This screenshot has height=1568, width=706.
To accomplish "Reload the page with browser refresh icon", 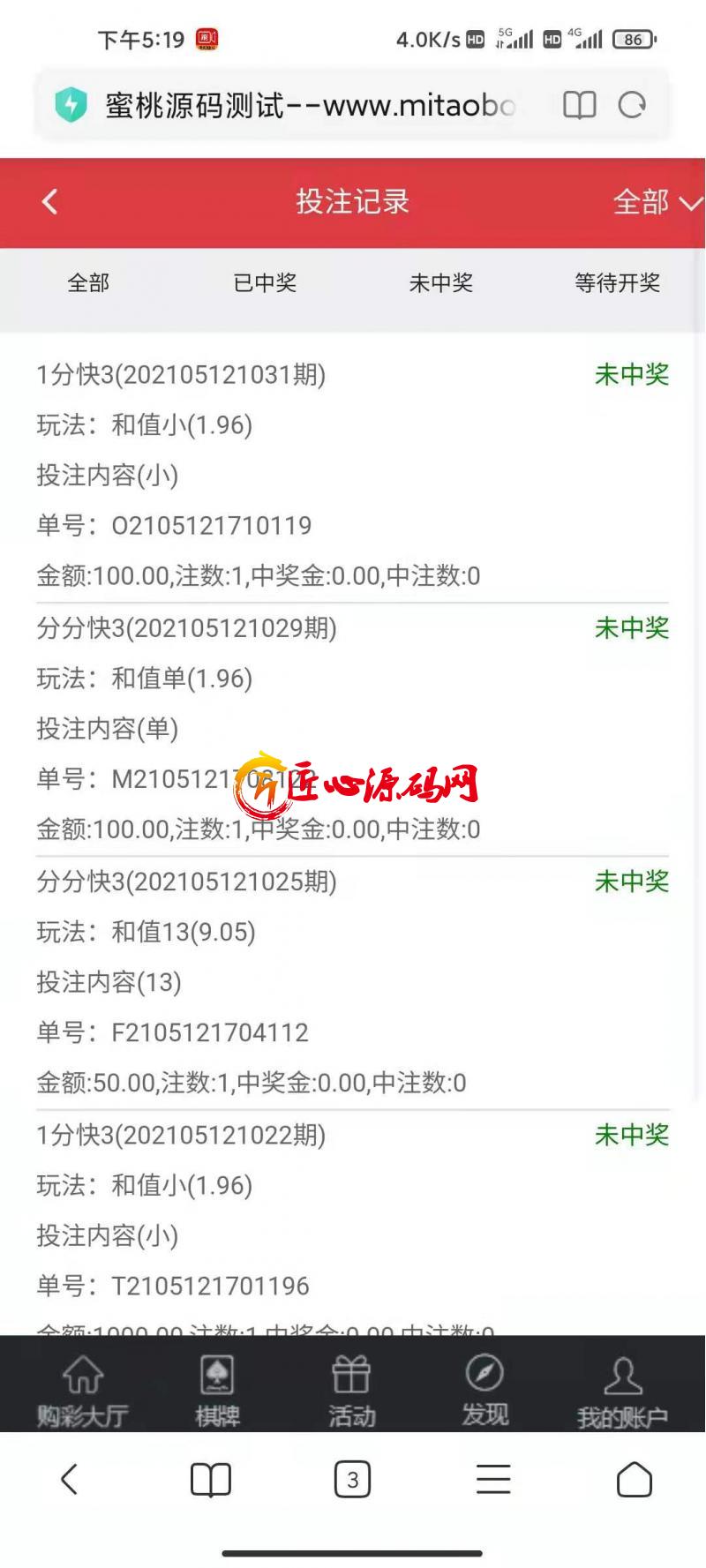I will pos(632,106).
